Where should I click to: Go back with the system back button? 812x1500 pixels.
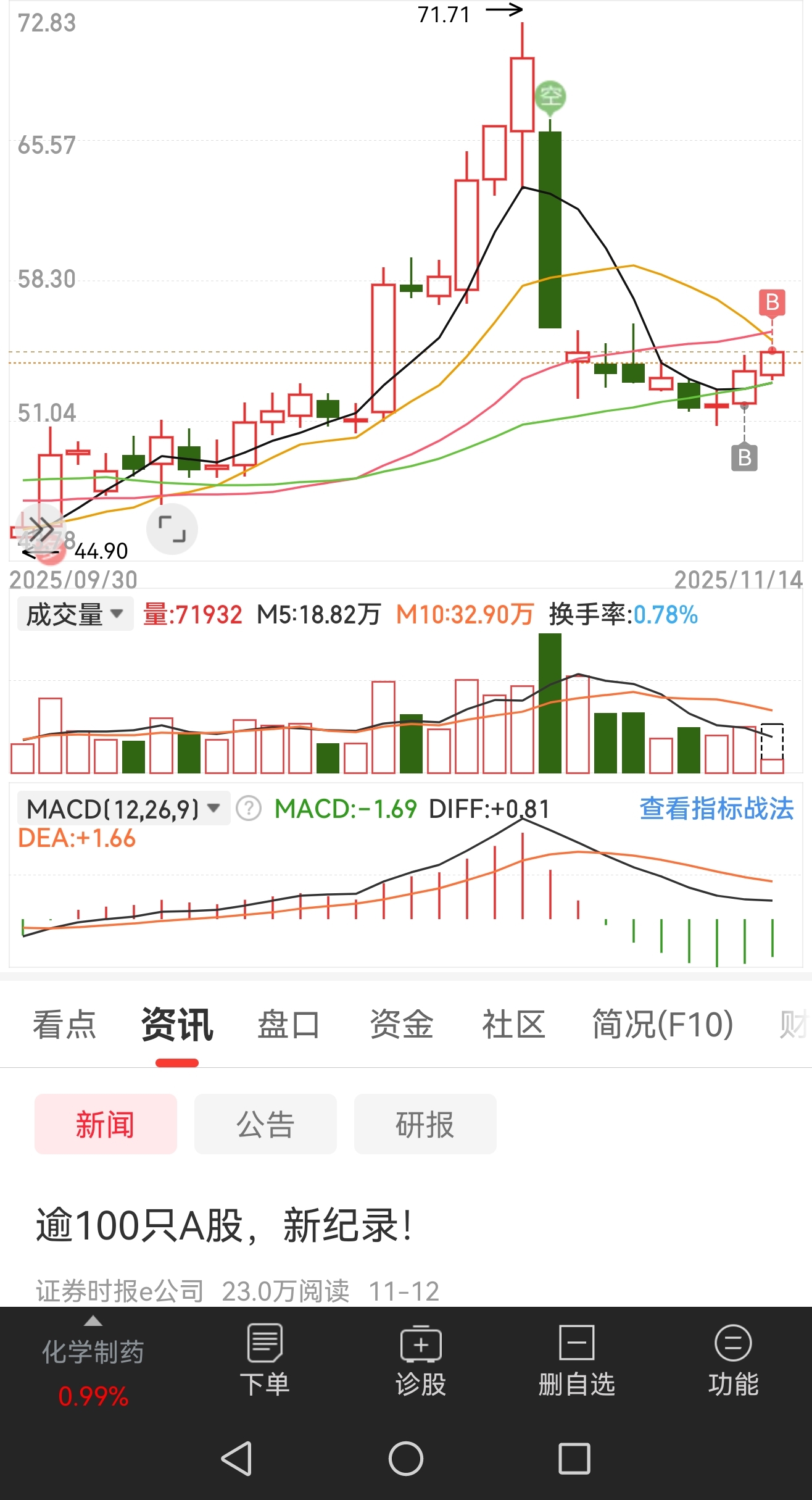[x=237, y=1459]
